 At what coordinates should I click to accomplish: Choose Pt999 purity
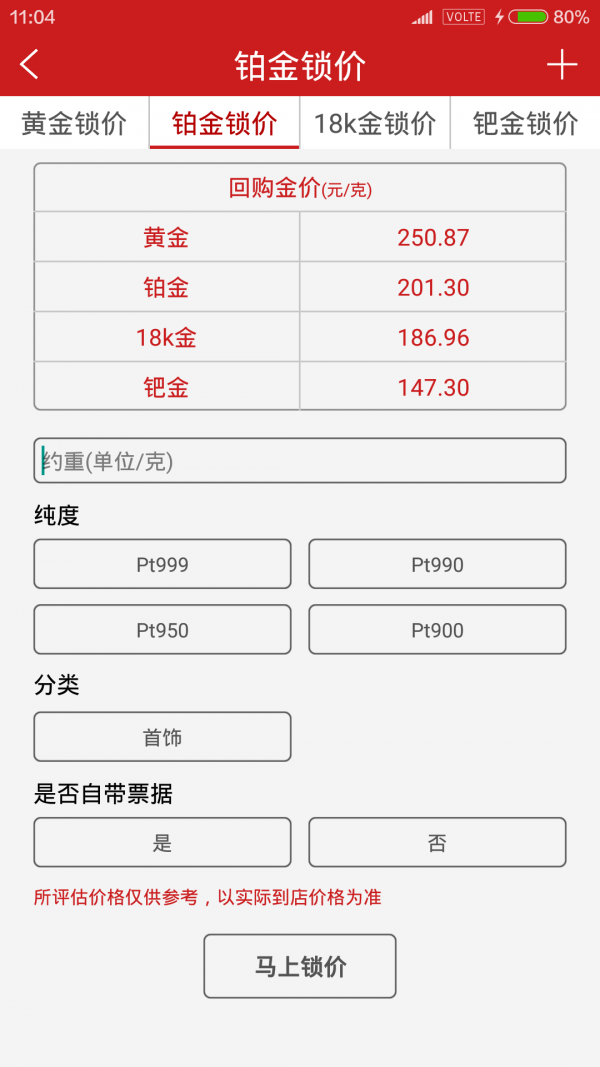point(163,564)
